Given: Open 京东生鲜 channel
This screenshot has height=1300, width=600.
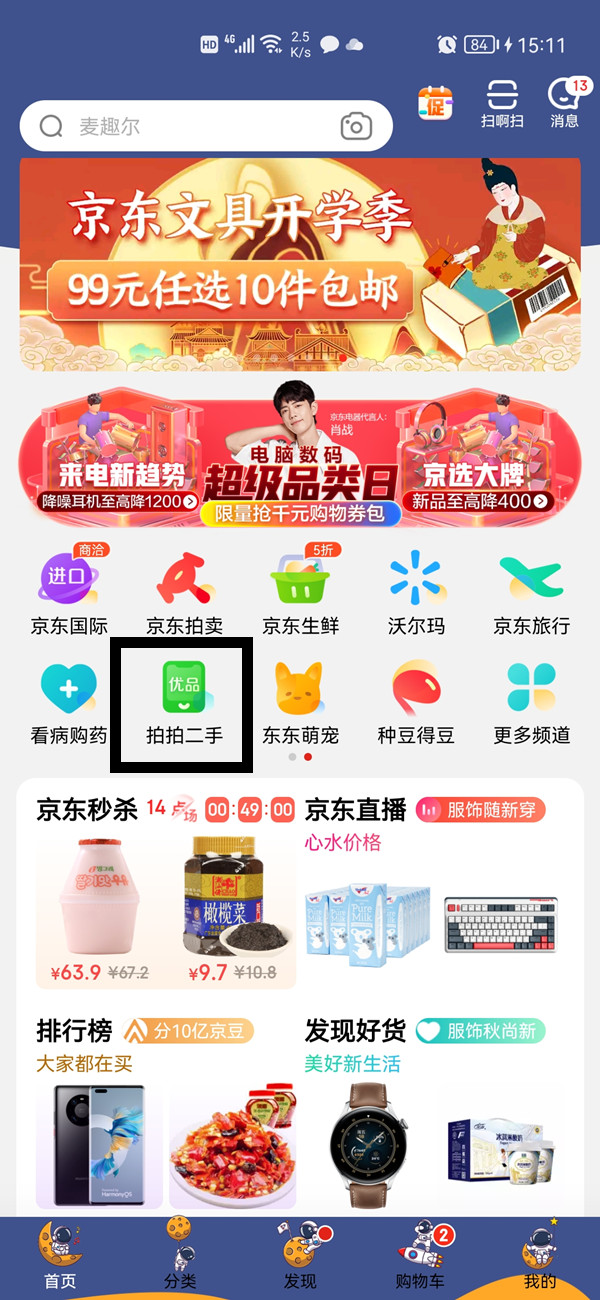Looking at the screenshot, I should click(300, 591).
